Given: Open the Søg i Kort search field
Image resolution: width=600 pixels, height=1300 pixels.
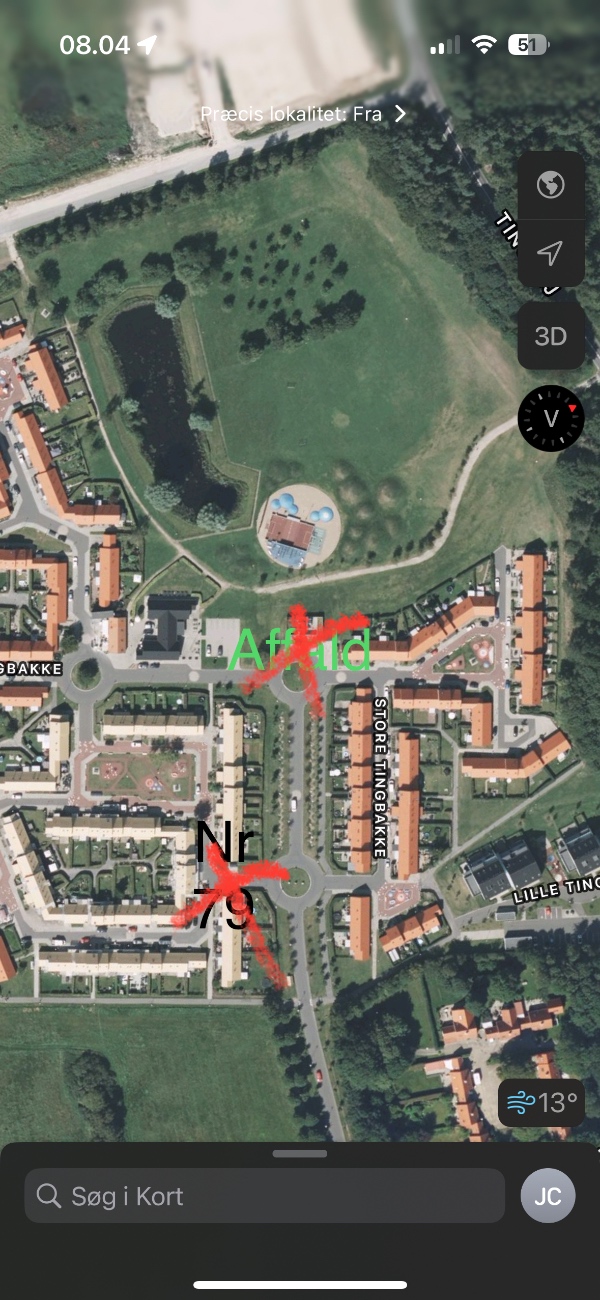Looking at the screenshot, I should tap(265, 1196).
